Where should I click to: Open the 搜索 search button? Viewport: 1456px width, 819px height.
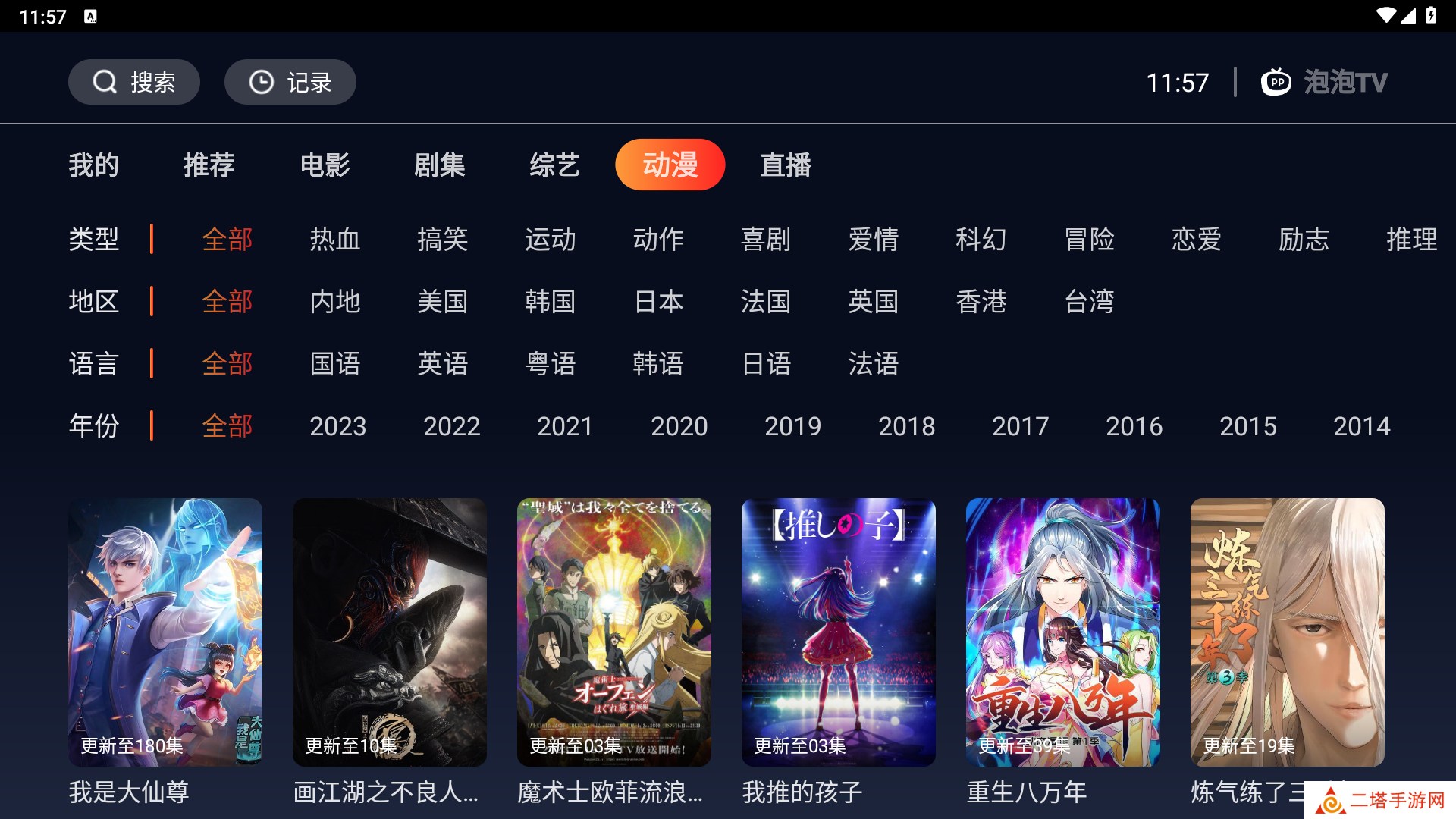pyautogui.click(x=134, y=82)
